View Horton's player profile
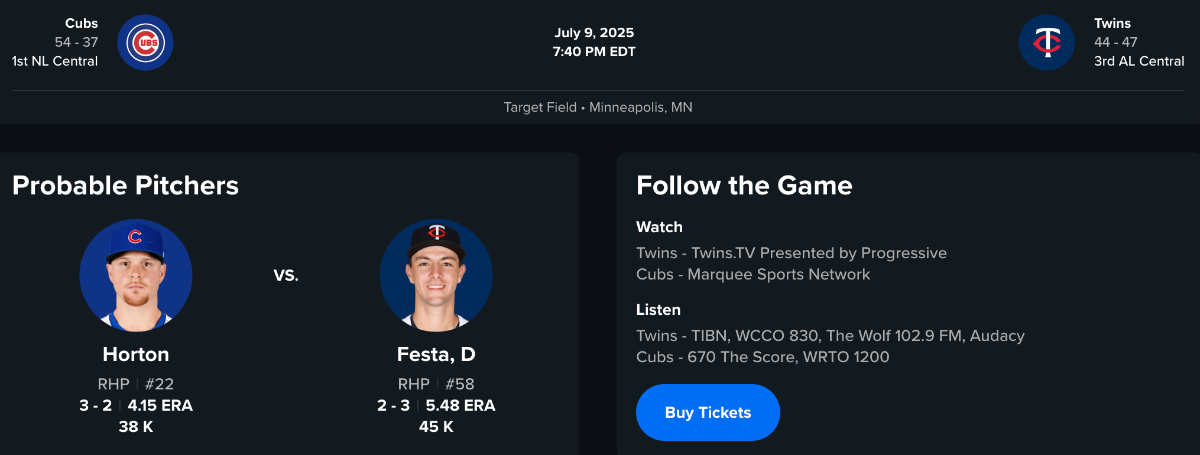Screen dimensions: 1200x455 [x=136, y=354]
